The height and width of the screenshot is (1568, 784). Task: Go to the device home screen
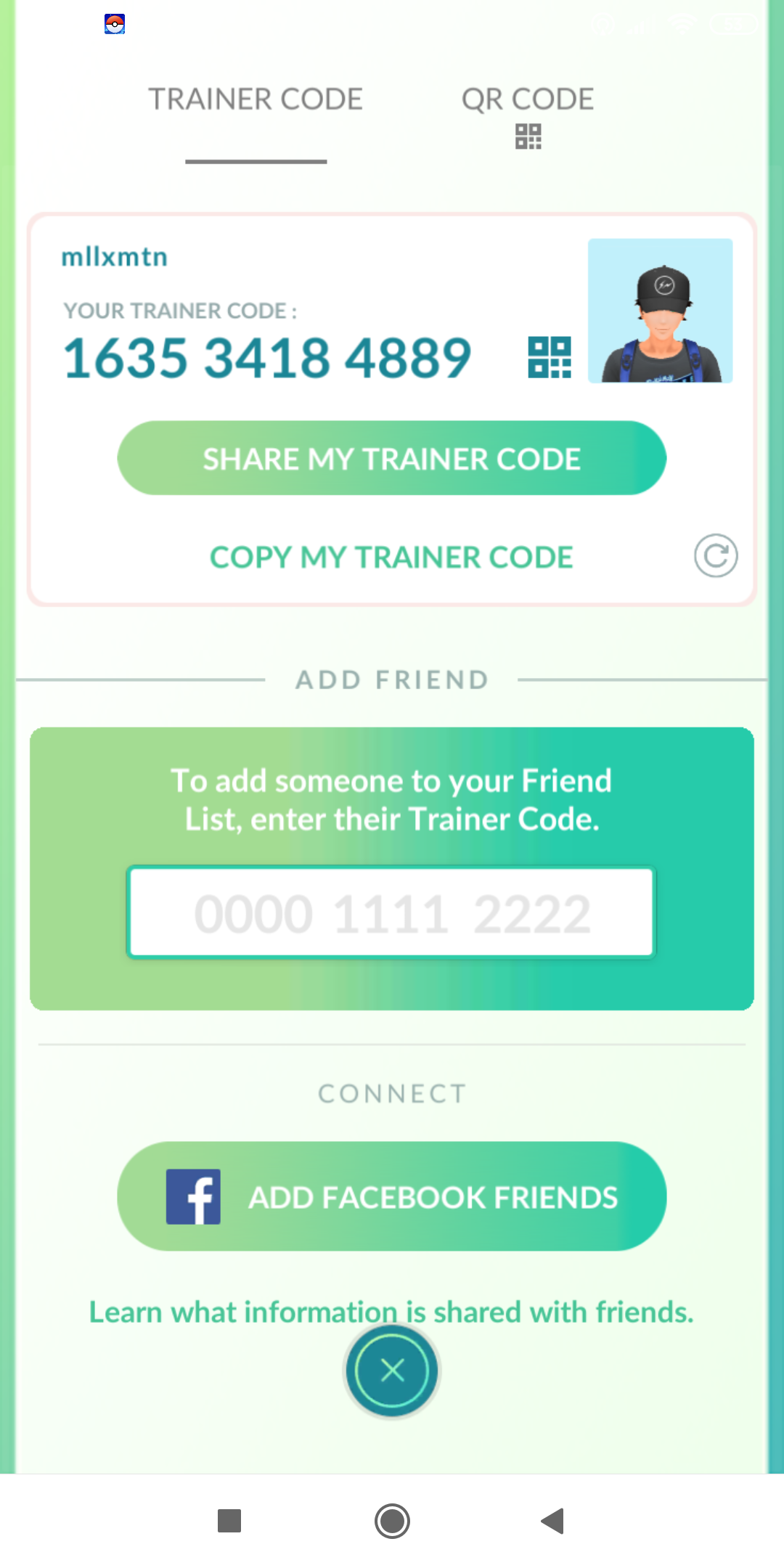click(x=392, y=1520)
